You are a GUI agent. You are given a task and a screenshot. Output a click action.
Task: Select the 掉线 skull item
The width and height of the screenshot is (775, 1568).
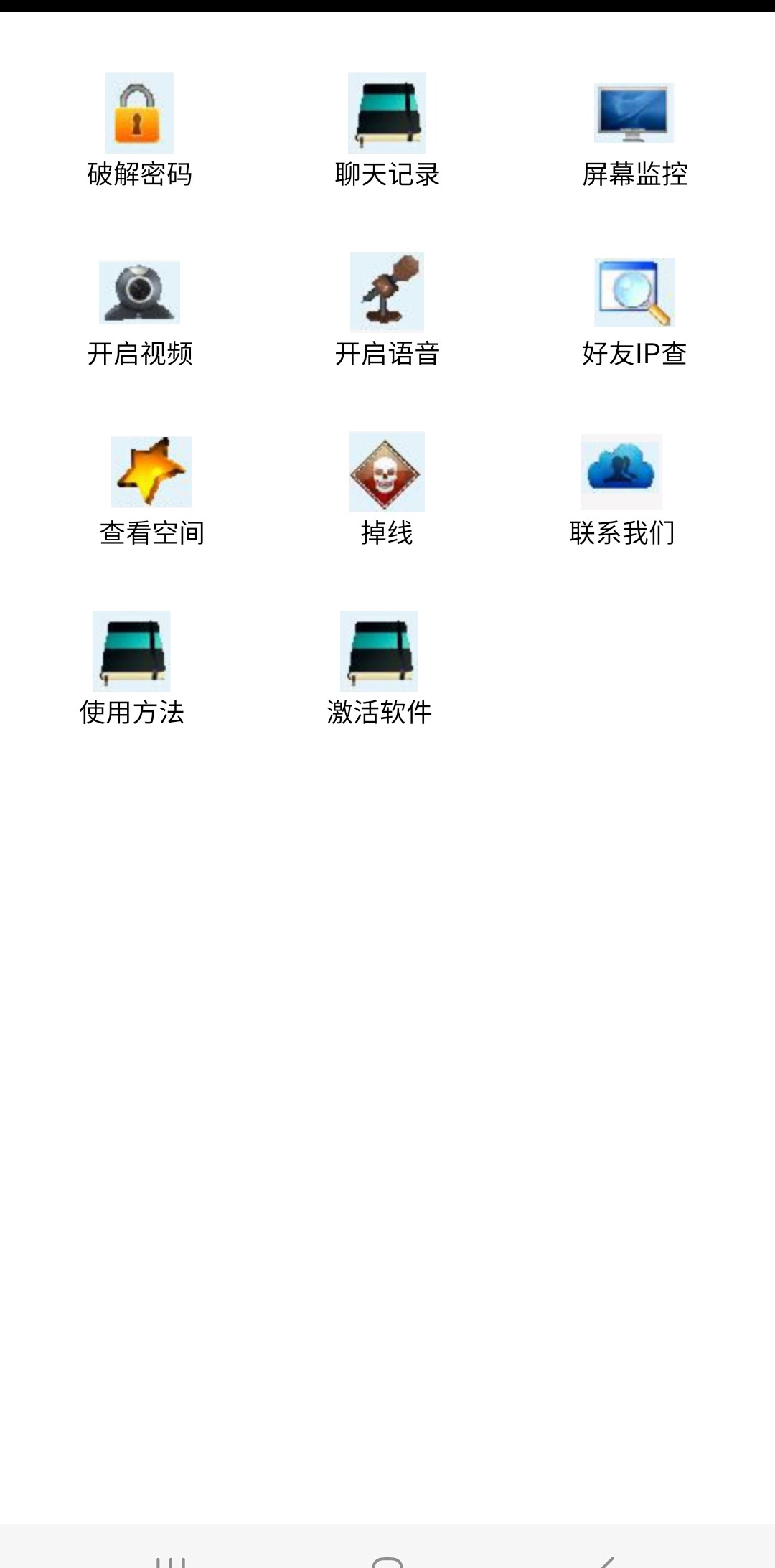tap(387, 489)
